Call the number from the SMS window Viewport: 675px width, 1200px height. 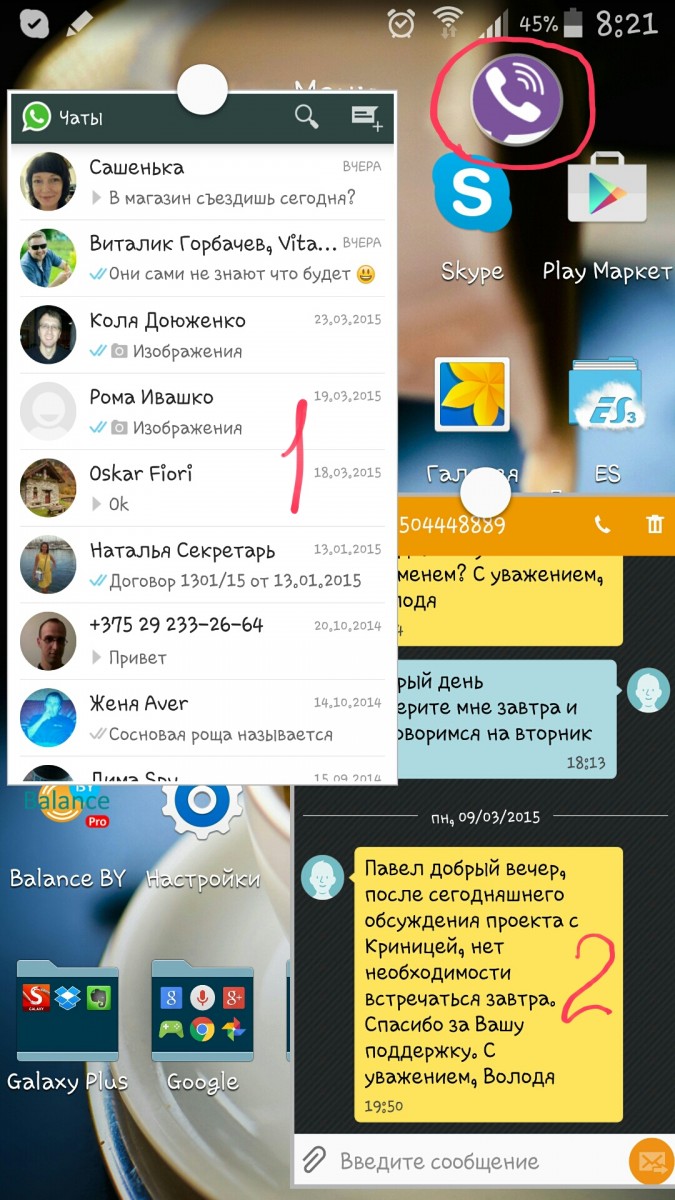click(602, 524)
